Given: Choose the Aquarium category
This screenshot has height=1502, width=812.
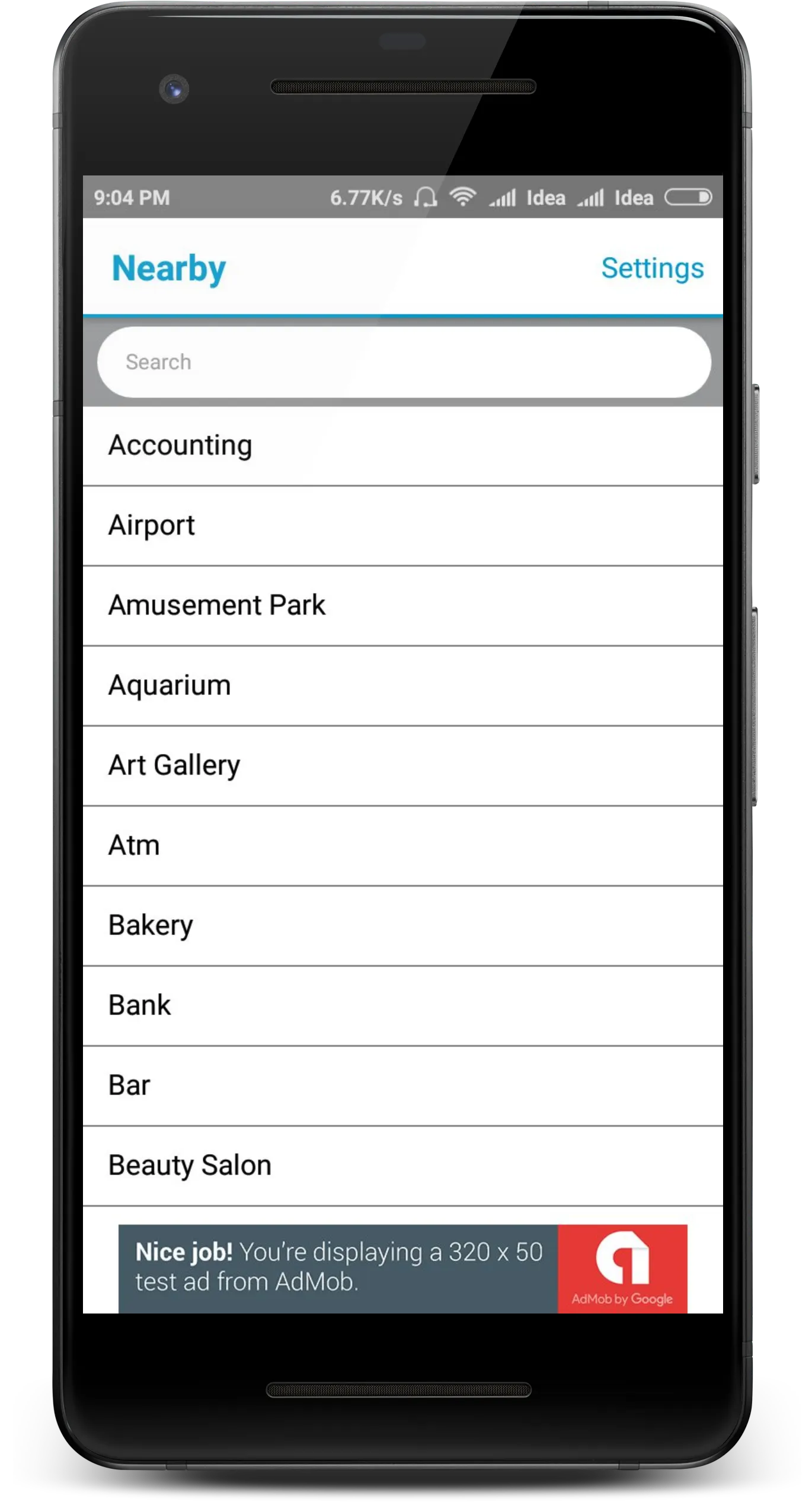Looking at the screenshot, I should pyautogui.click(x=403, y=686).
